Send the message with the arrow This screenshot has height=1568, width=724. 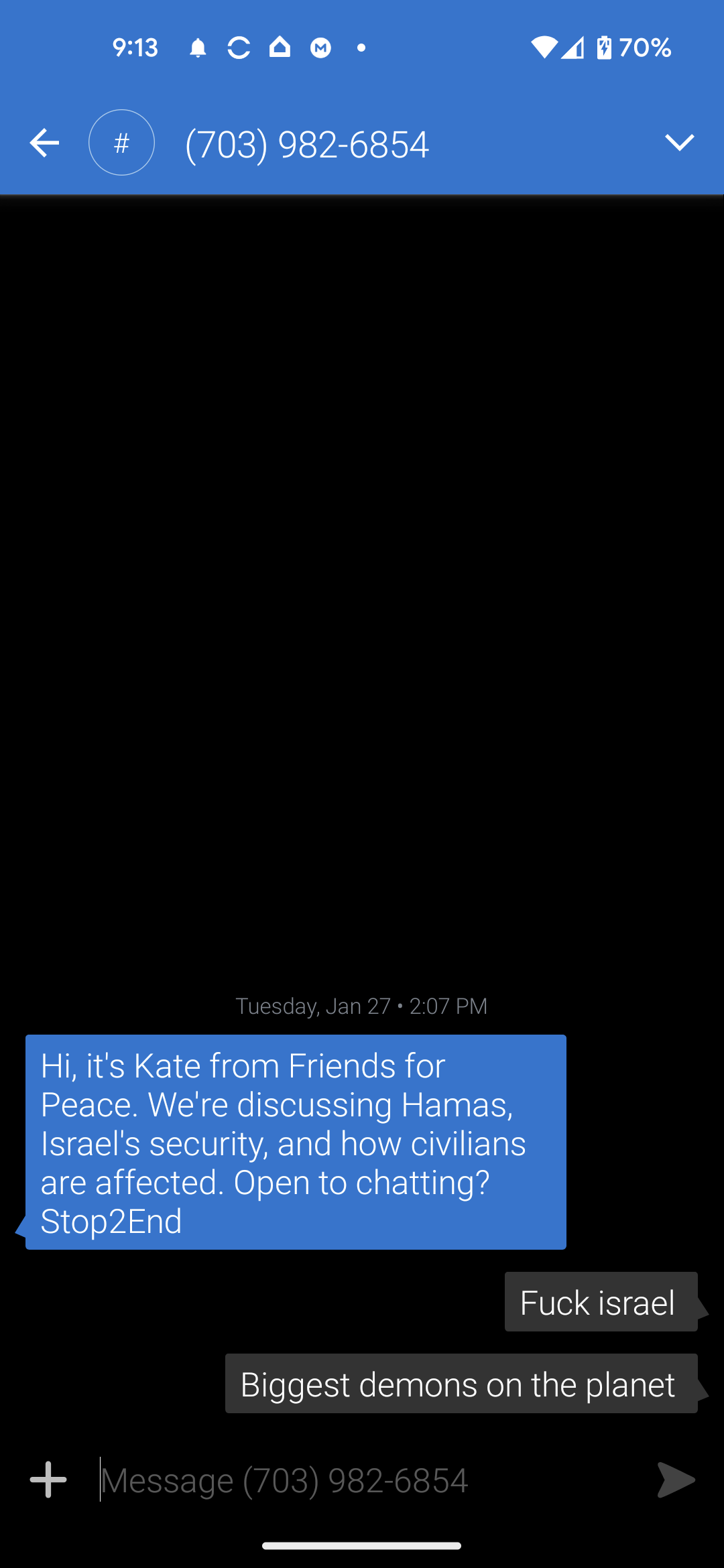coord(675,1480)
